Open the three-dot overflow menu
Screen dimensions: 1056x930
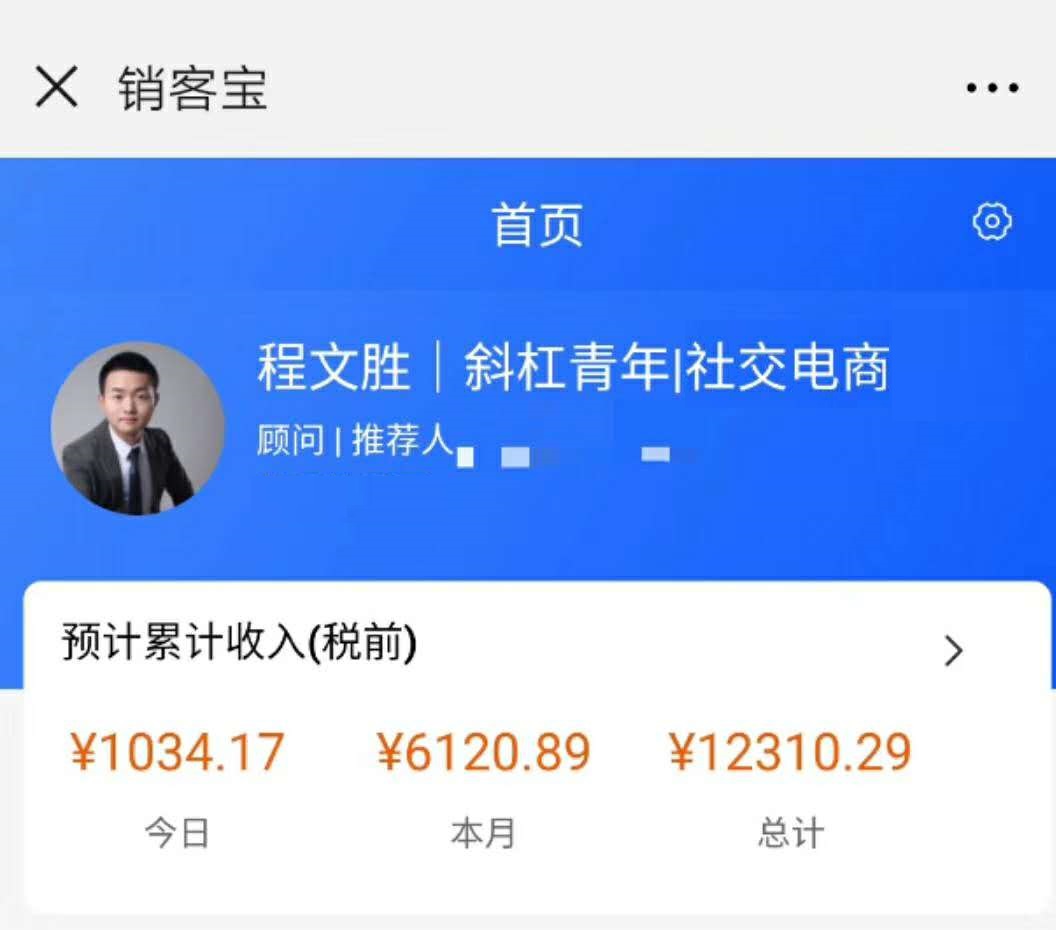[992, 88]
